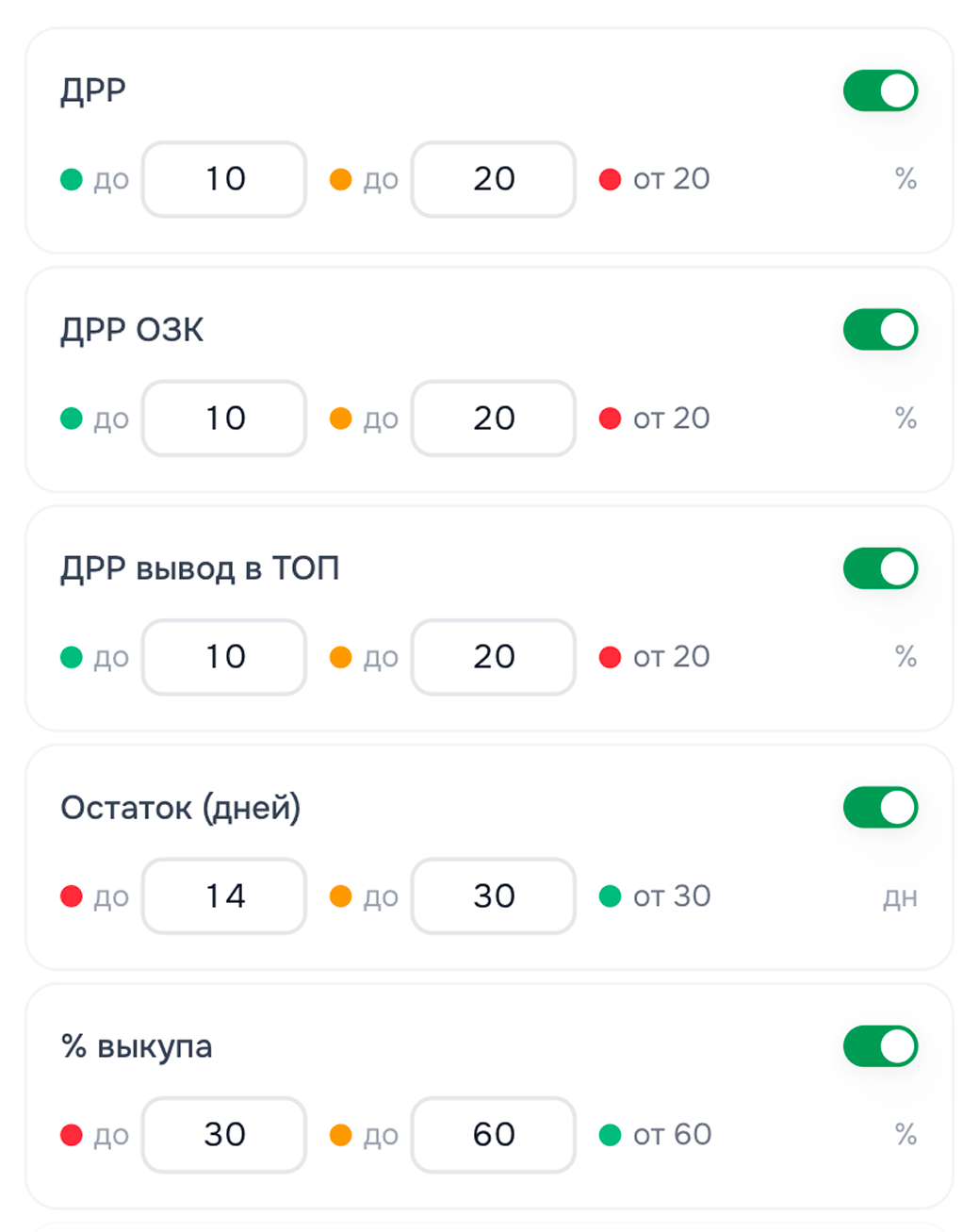Toggle the Остаток (дней) switch
This screenshot has height=1232, width=979.
pyautogui.click(x=879, y=807)
